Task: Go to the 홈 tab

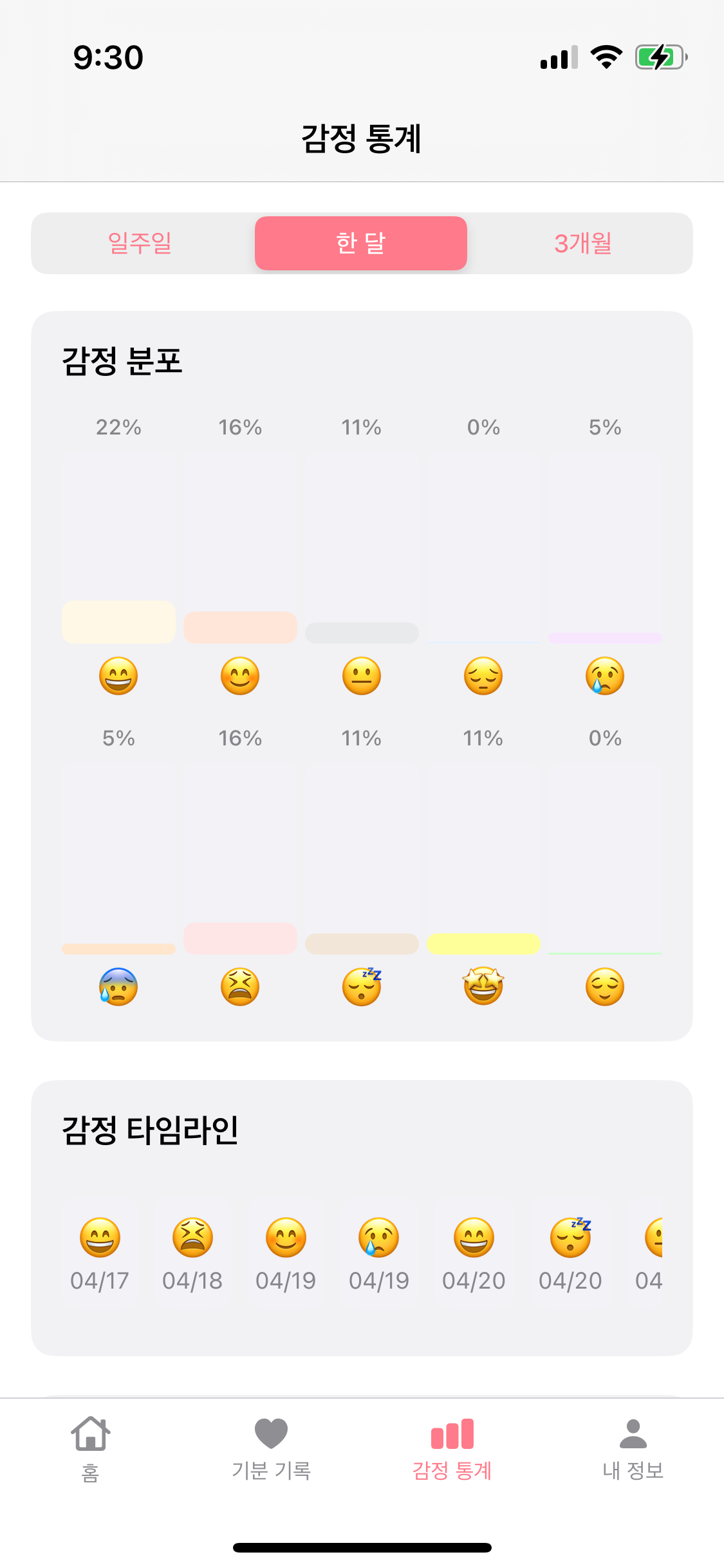Action: [x=91, y=1448]
